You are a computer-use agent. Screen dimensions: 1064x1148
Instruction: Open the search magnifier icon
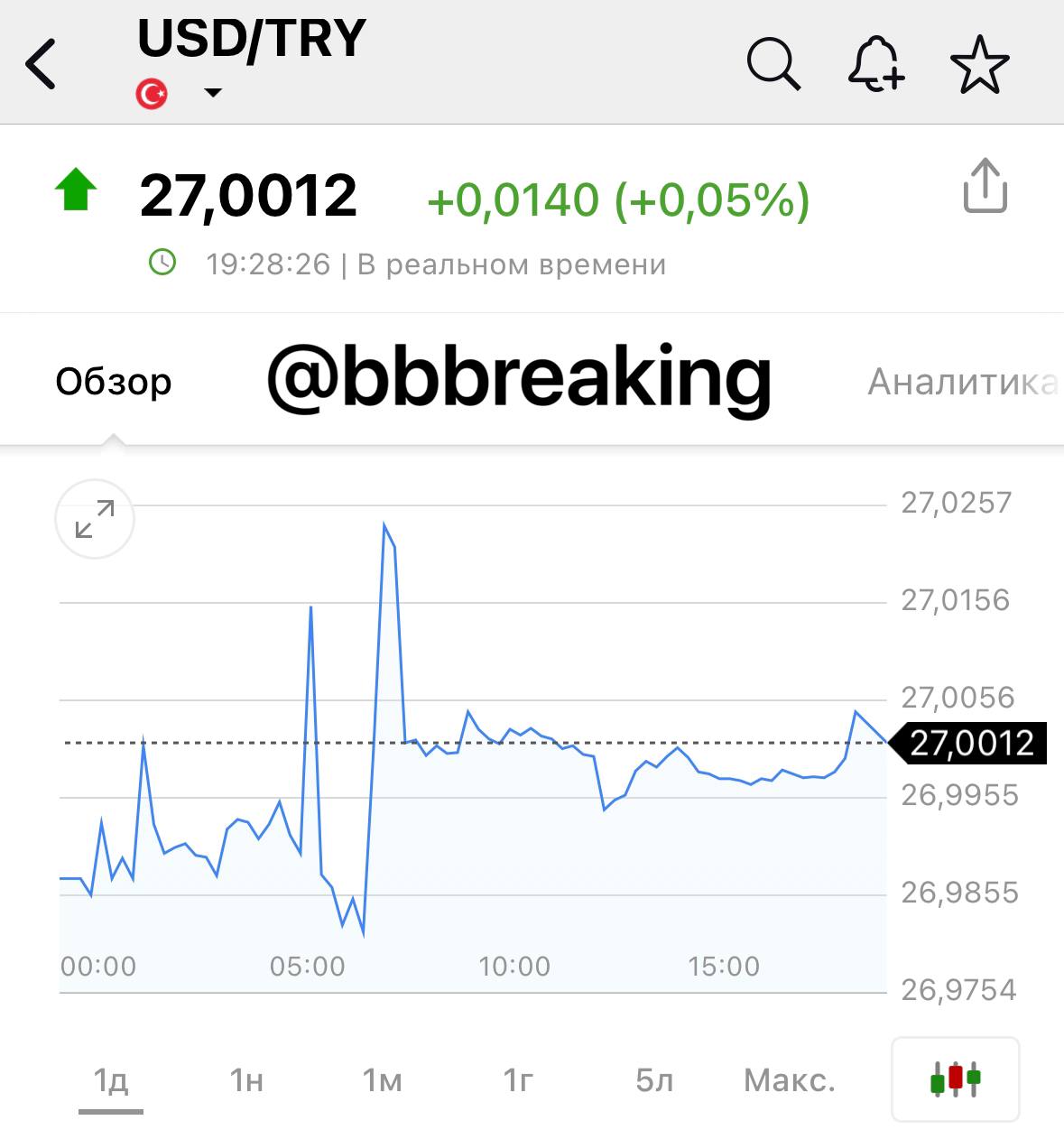pyautogui.click(x=773, y=64)
